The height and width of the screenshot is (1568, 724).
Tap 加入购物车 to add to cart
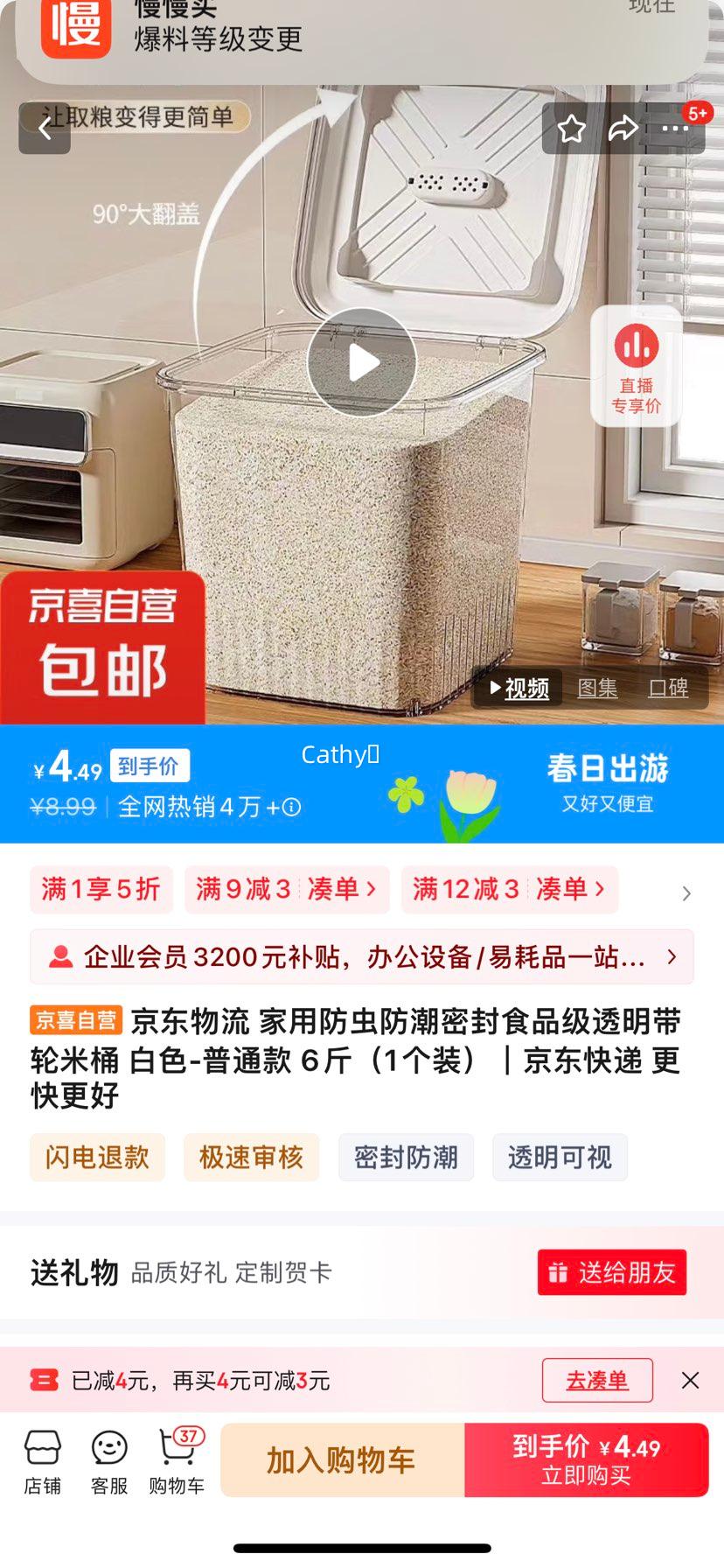(344, 1459)
